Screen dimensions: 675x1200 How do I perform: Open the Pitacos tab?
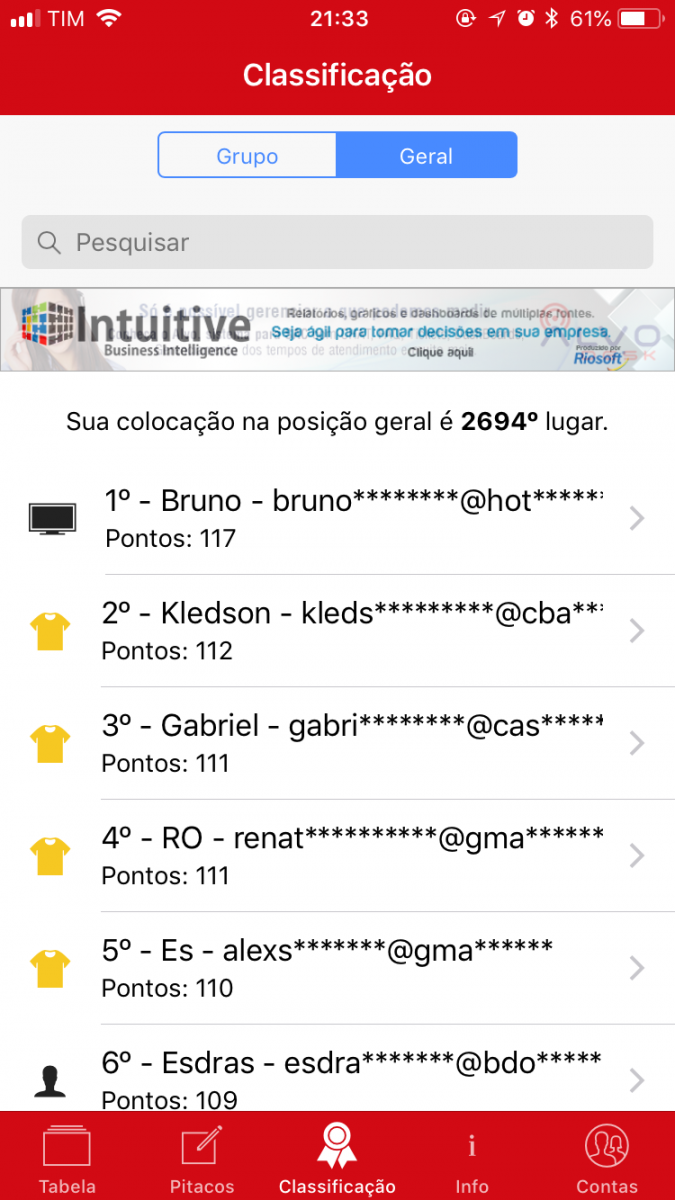pos(202,1157)
